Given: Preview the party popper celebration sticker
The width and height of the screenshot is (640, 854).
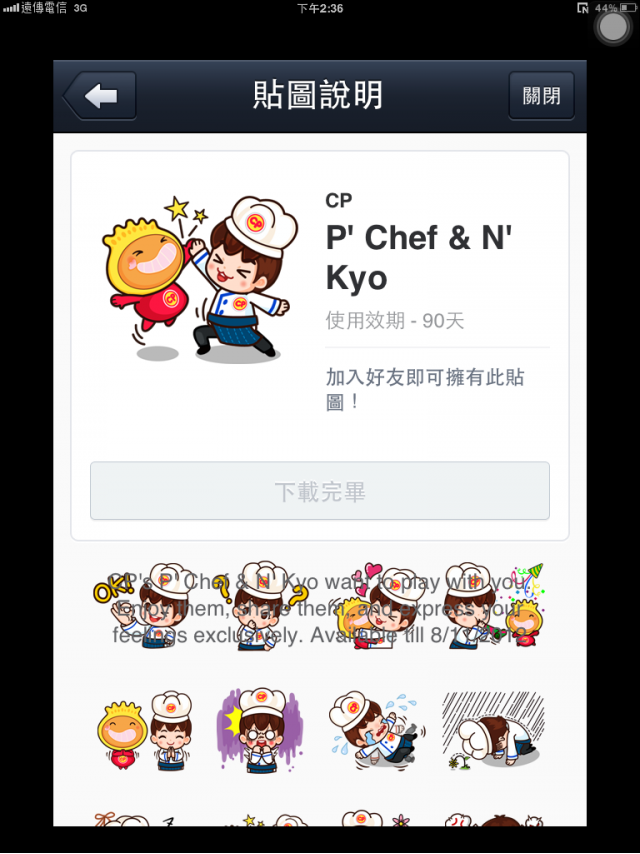Looking at the screenshot, I should tap(492, 606).
